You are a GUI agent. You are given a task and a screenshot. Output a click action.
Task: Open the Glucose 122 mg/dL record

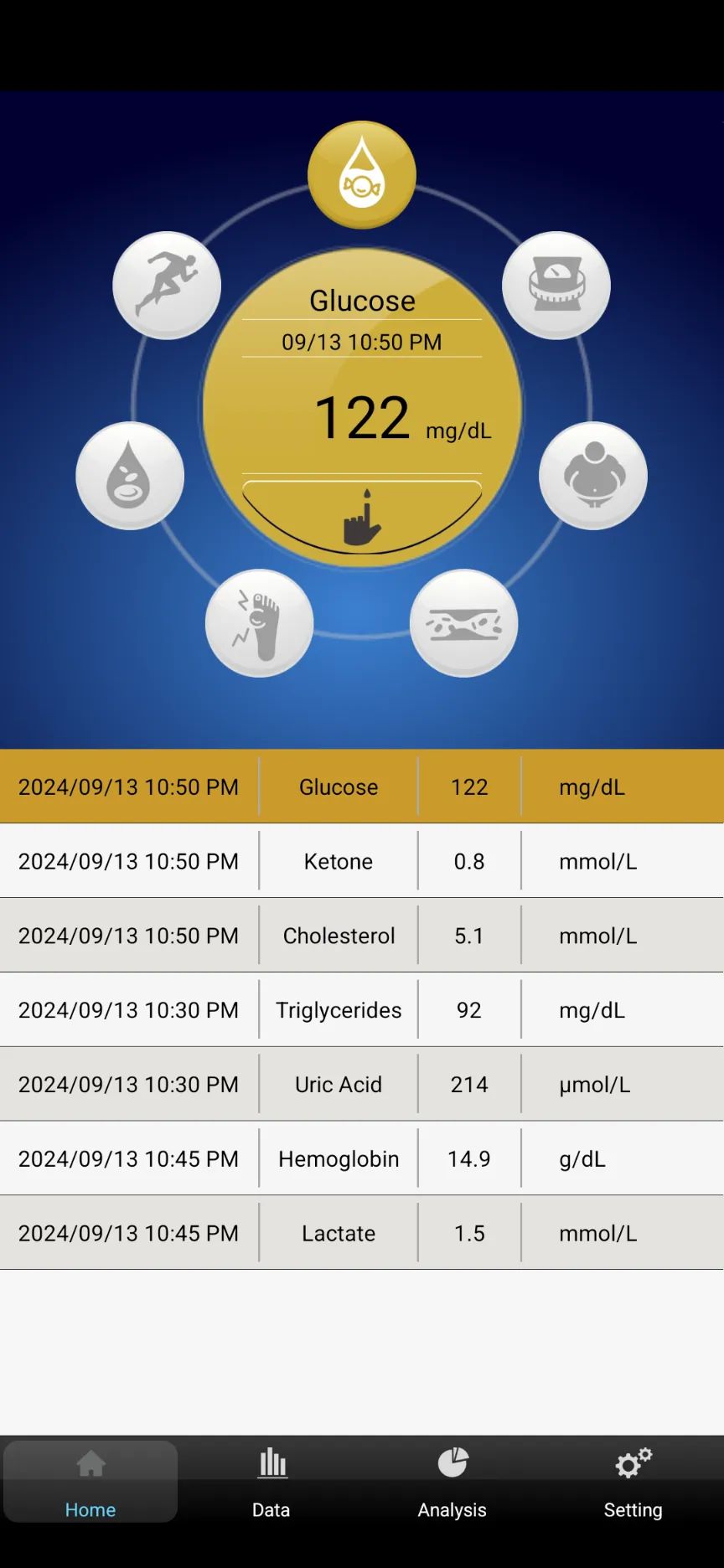(362, 787)
